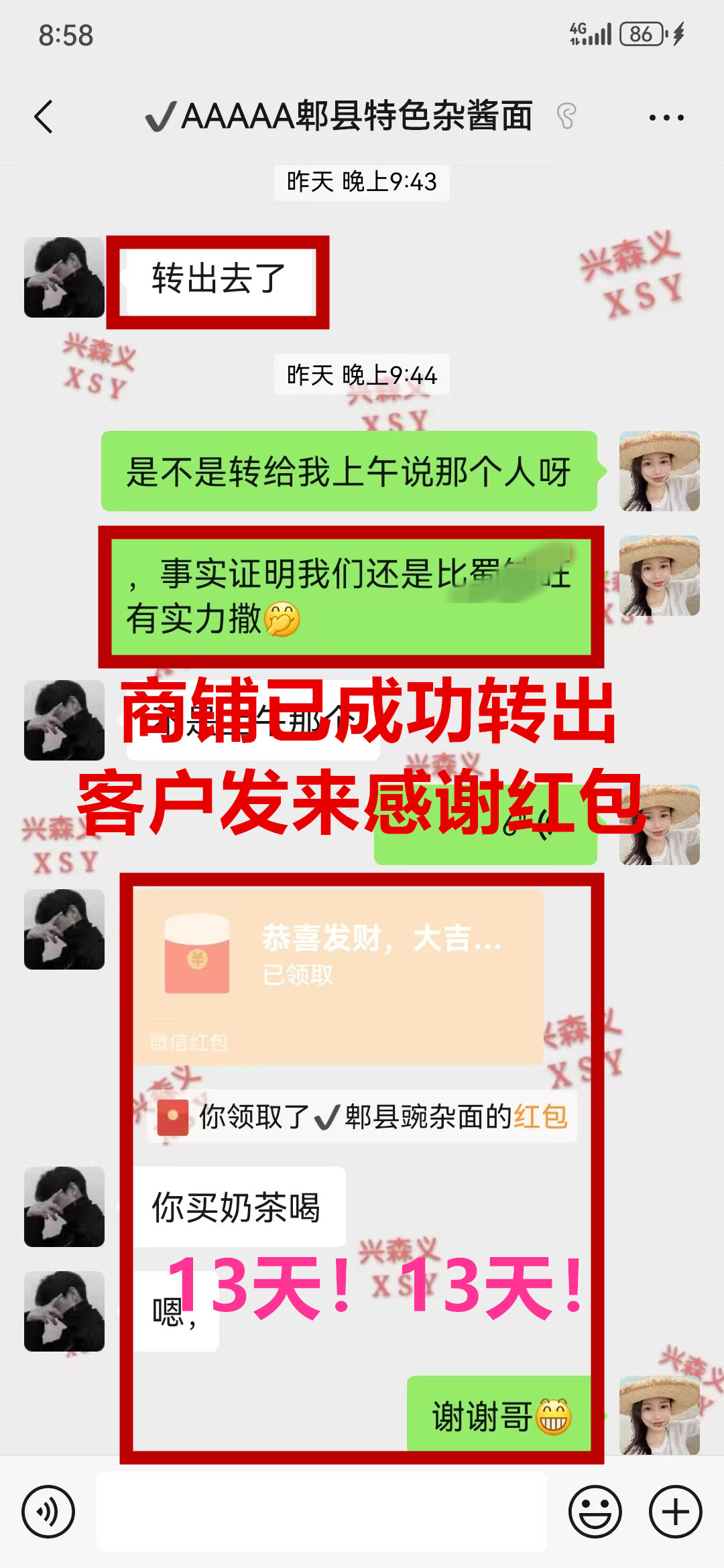Image resolution: width=724 pixels, height=1568 pixels.
Task: Open contact avatar beside 转出去了
Action: coord(64,277)
